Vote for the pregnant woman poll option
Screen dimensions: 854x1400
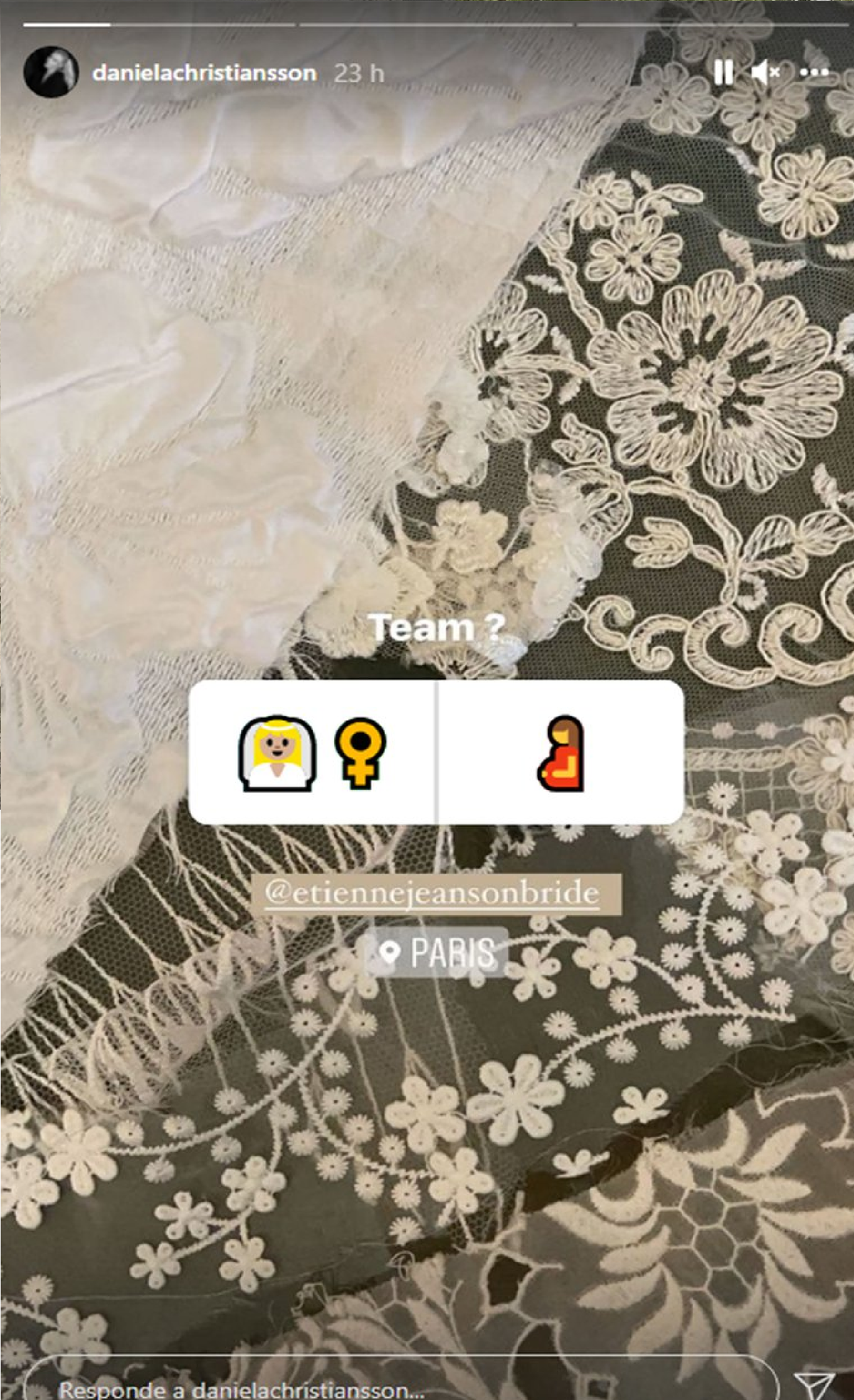pos(561,752)
